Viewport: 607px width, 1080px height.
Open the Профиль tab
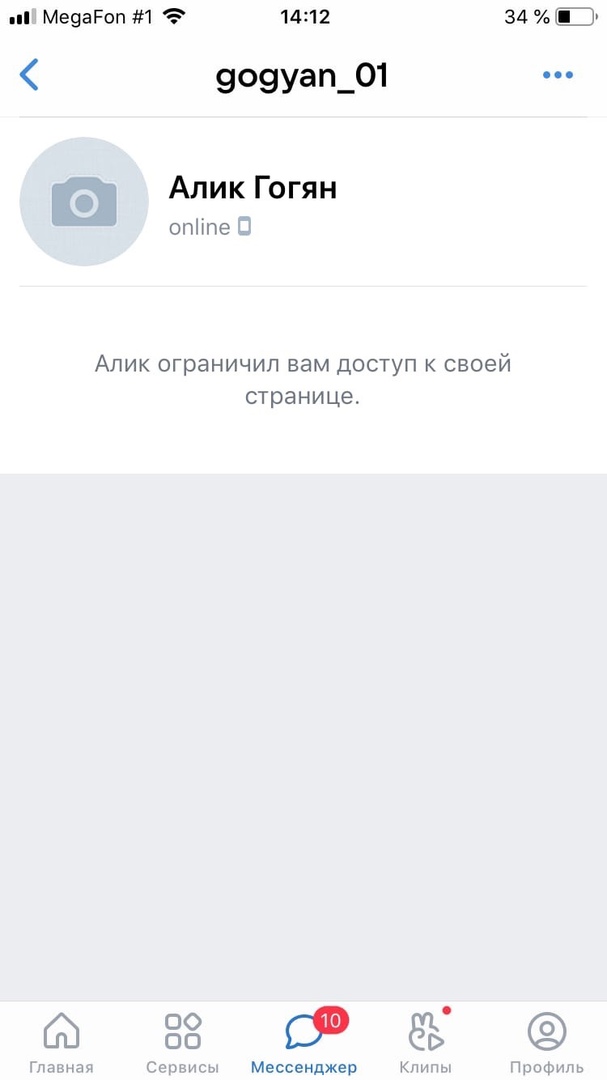pyautogui.click(x=546, y=1042)
